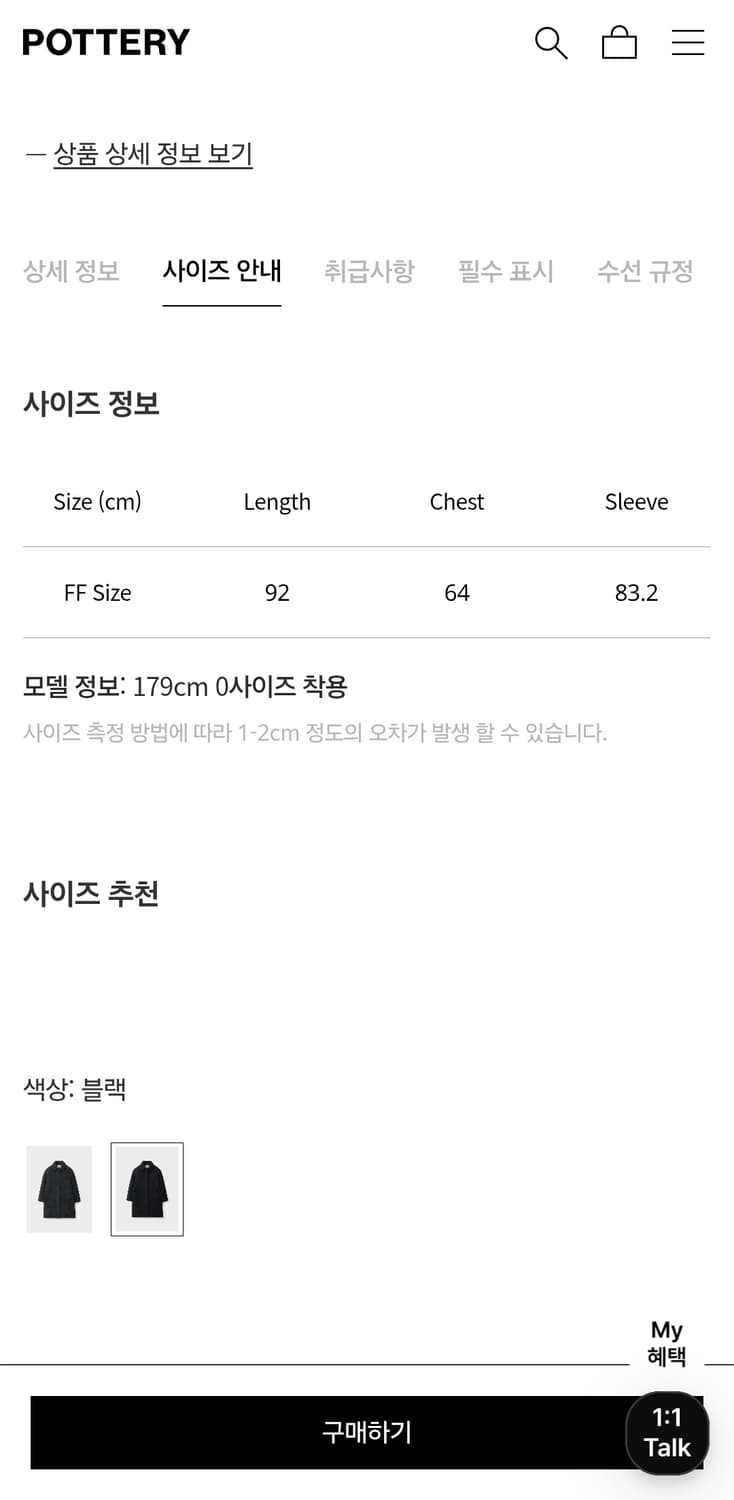Click the 사이즈 정보 heading
Viewport: 734px width, 1500px height.
coord(91,403)
